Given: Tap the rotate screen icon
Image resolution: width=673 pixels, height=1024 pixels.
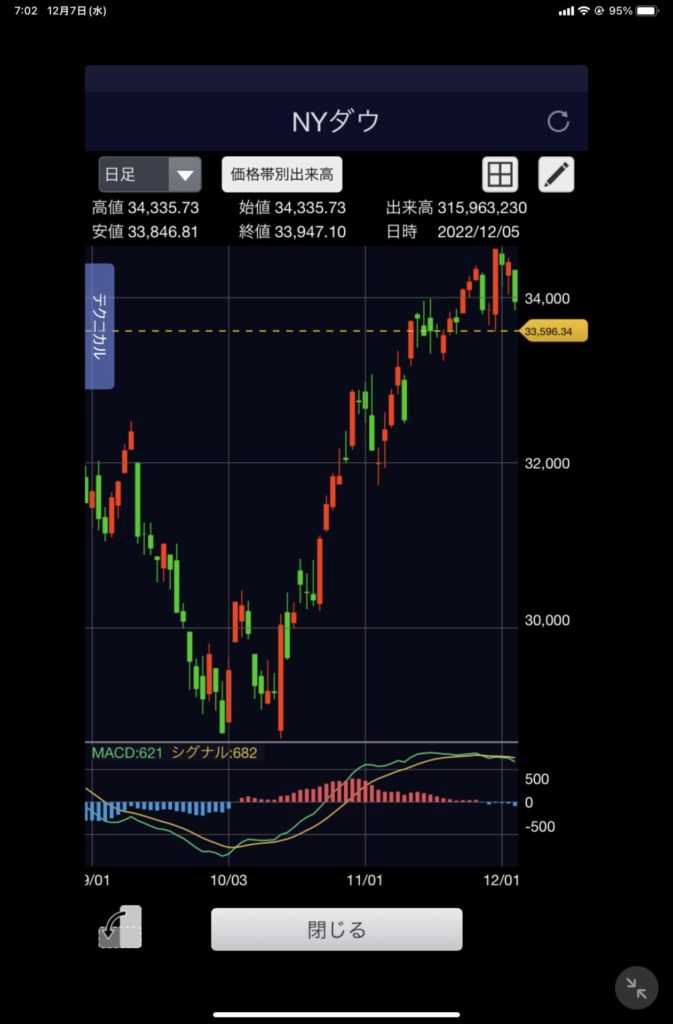Looking at the screenshot, I should click(x=121, y=928).
